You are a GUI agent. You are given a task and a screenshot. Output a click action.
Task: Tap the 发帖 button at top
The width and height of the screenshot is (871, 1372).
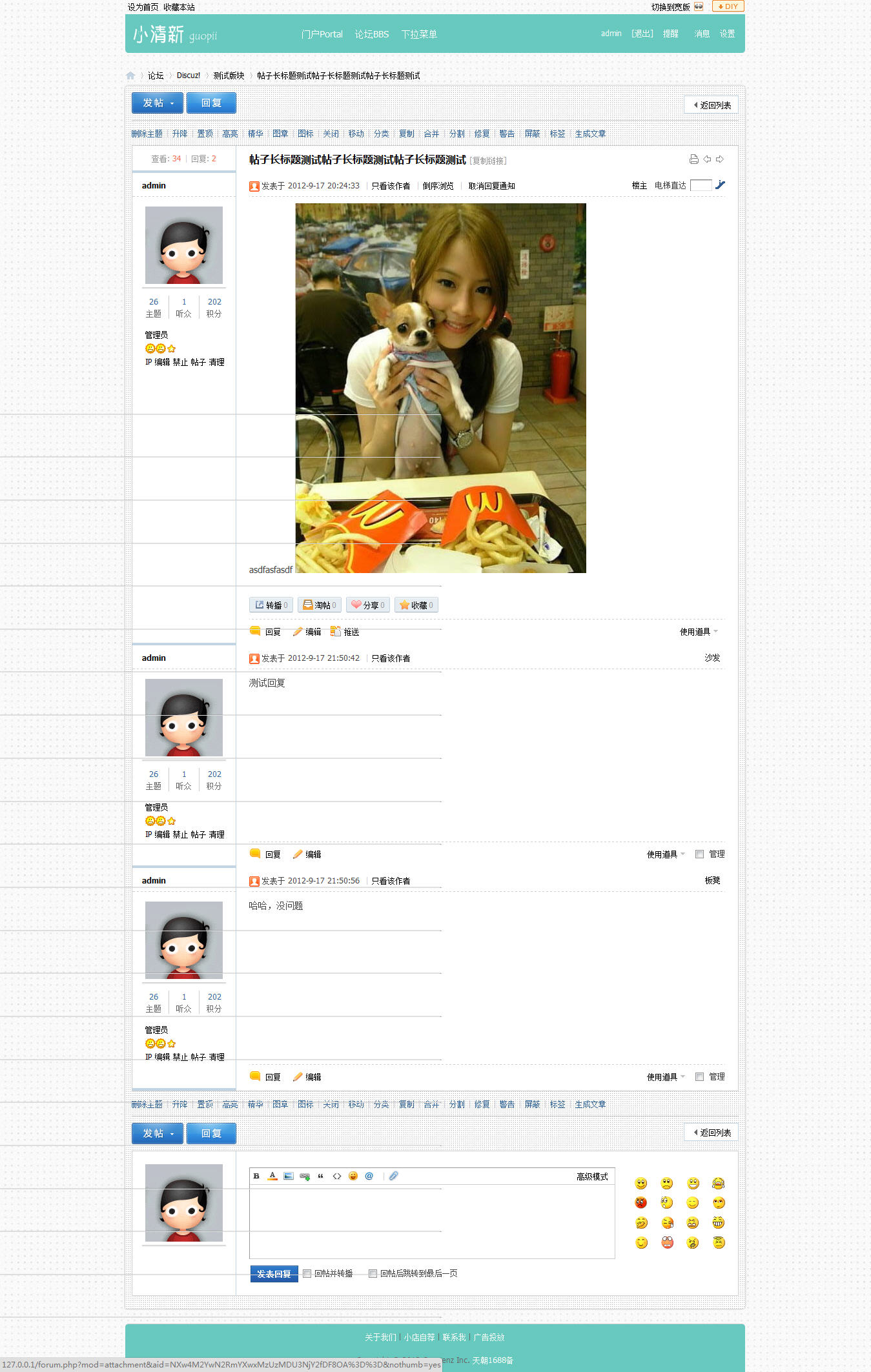point(157,103)
